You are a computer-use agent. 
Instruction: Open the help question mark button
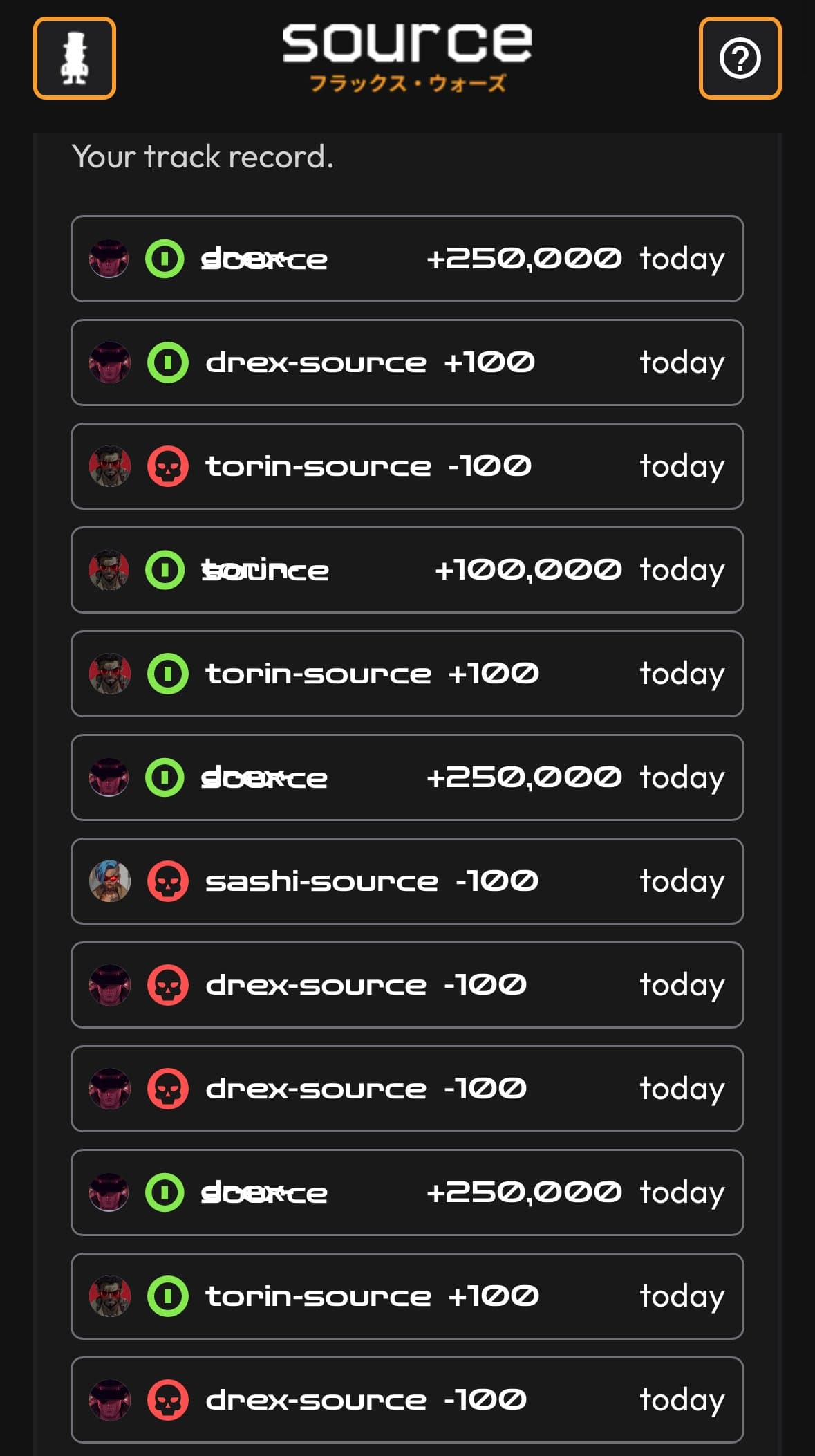pyautogui.click(x=740, y=58)
